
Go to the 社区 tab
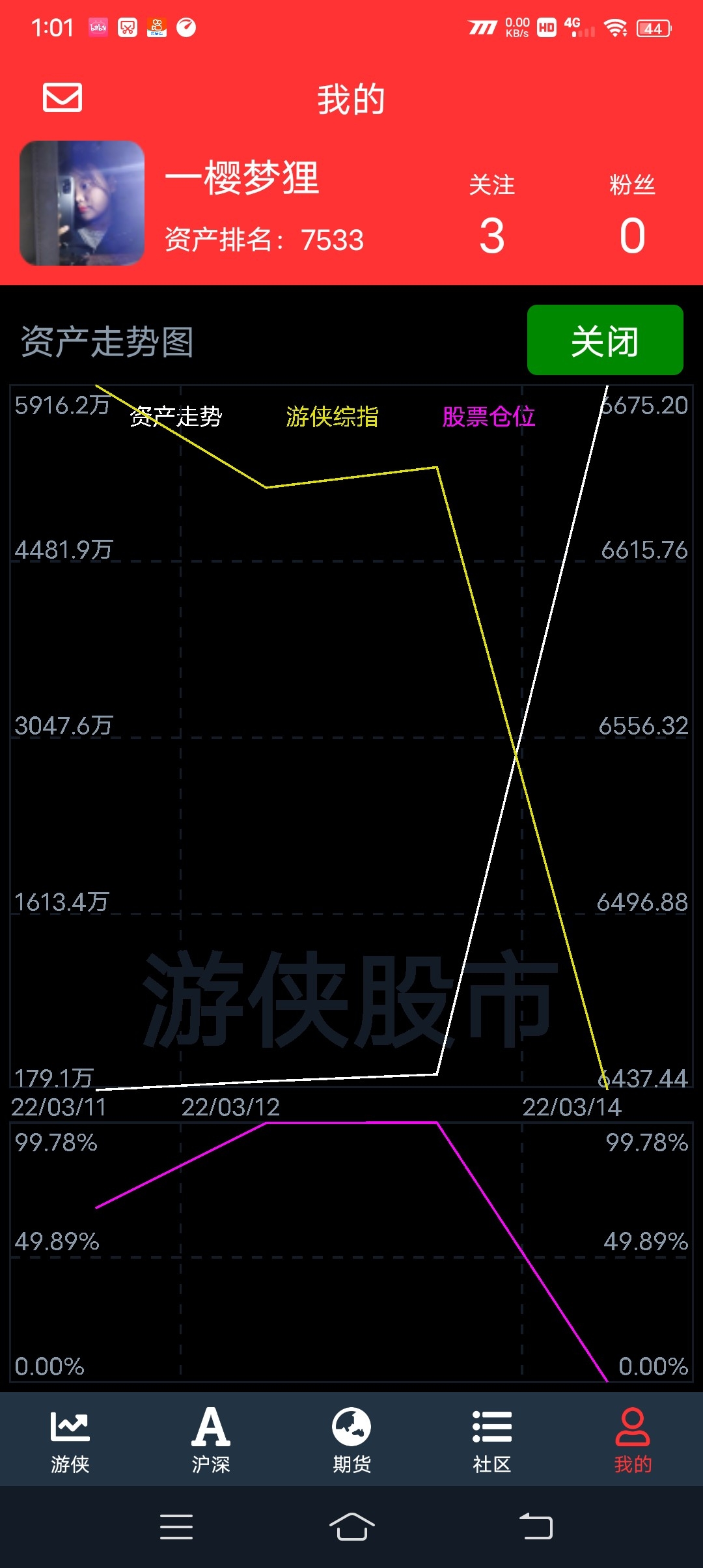(492, 1440)
